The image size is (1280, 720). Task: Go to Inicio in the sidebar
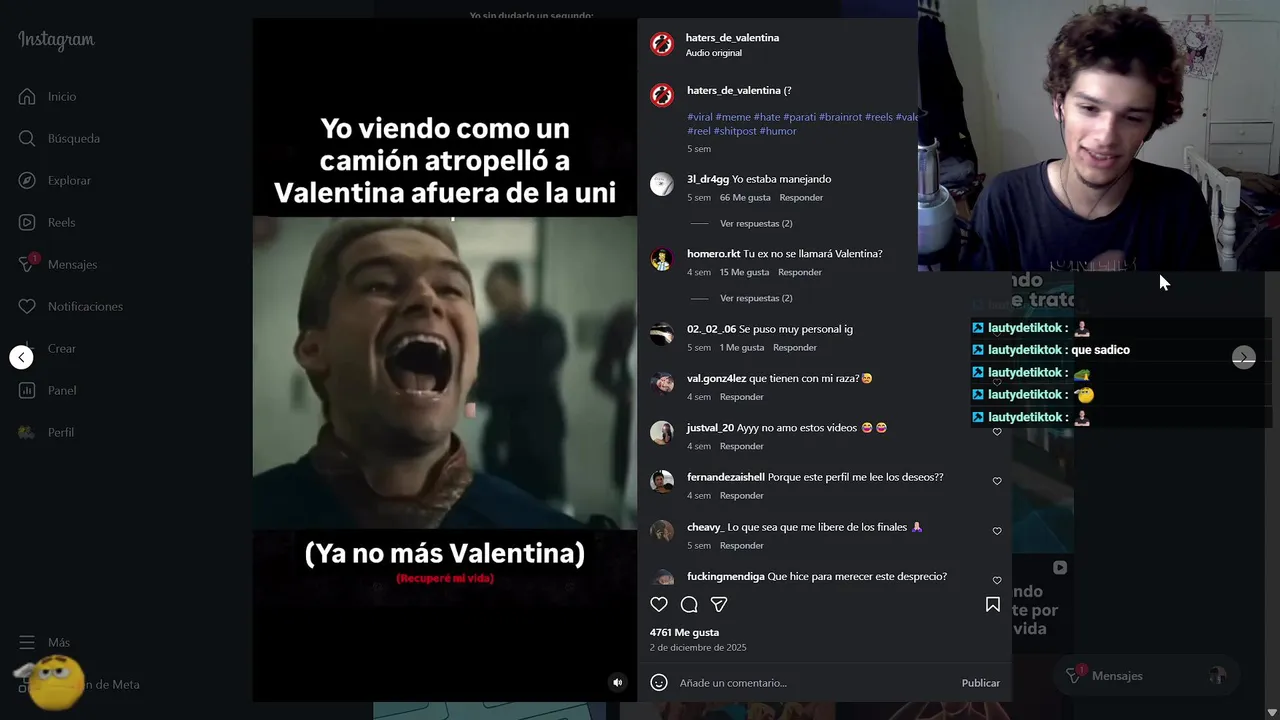pos(61,97)
